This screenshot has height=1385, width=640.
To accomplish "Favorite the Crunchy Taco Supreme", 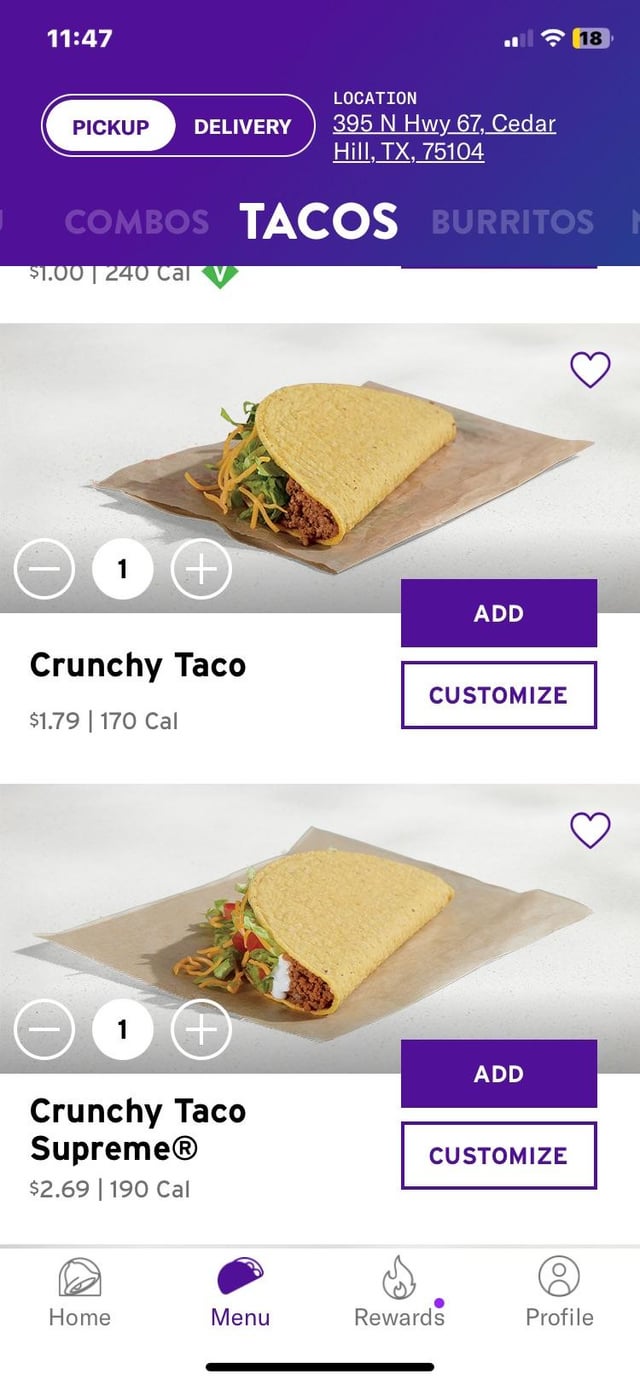I will pyautogui.click(x=590, y=830).
